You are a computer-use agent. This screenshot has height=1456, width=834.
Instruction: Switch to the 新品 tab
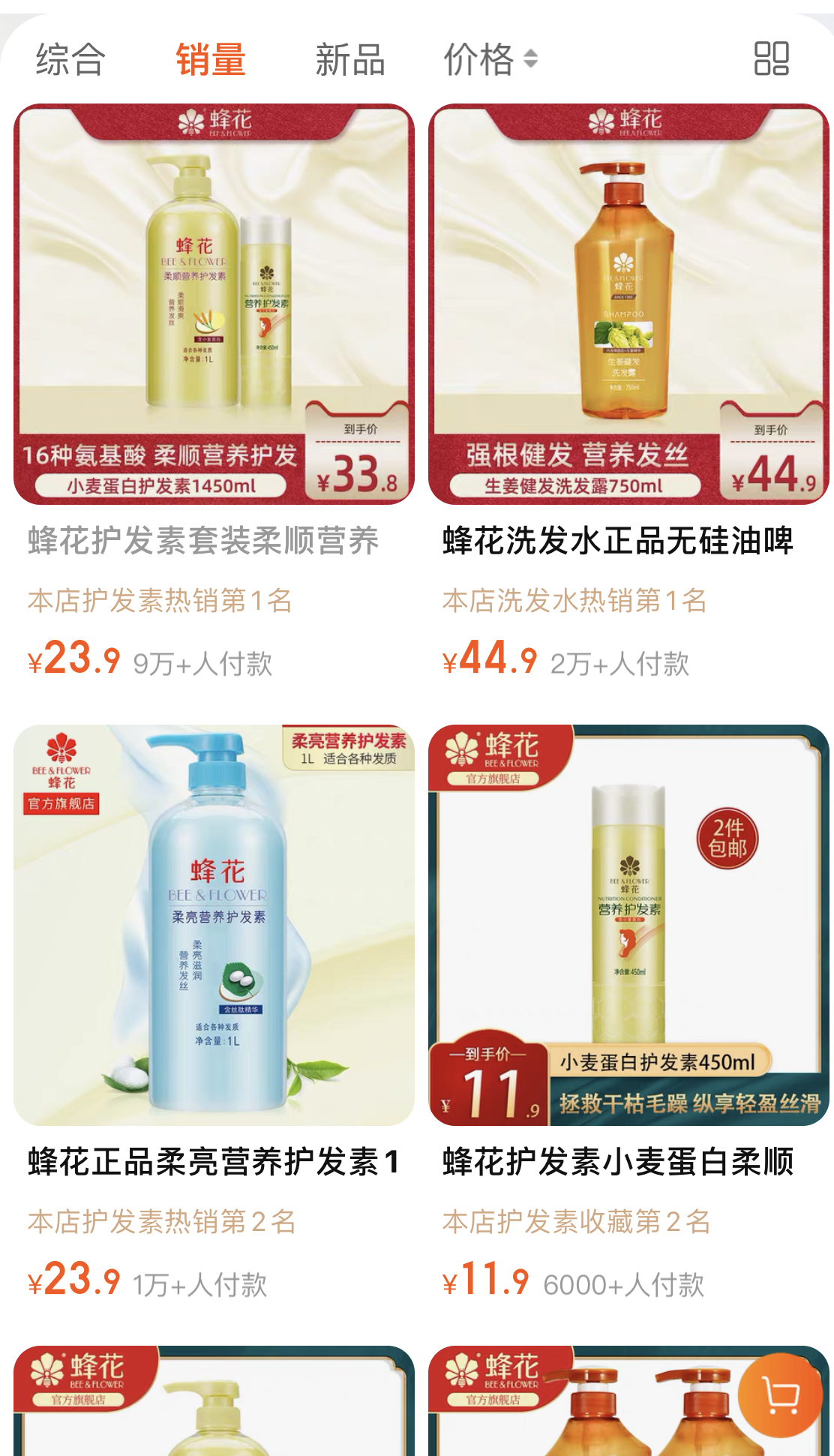[349, 59]
